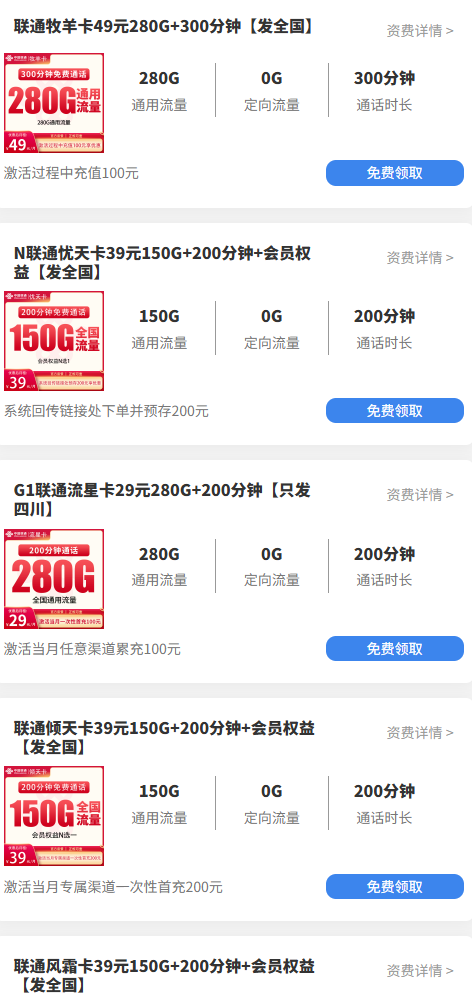472x1002 pixels.
Task: Get G1联通流星卡 with 免费领取
Action: [x=395, y=649]
